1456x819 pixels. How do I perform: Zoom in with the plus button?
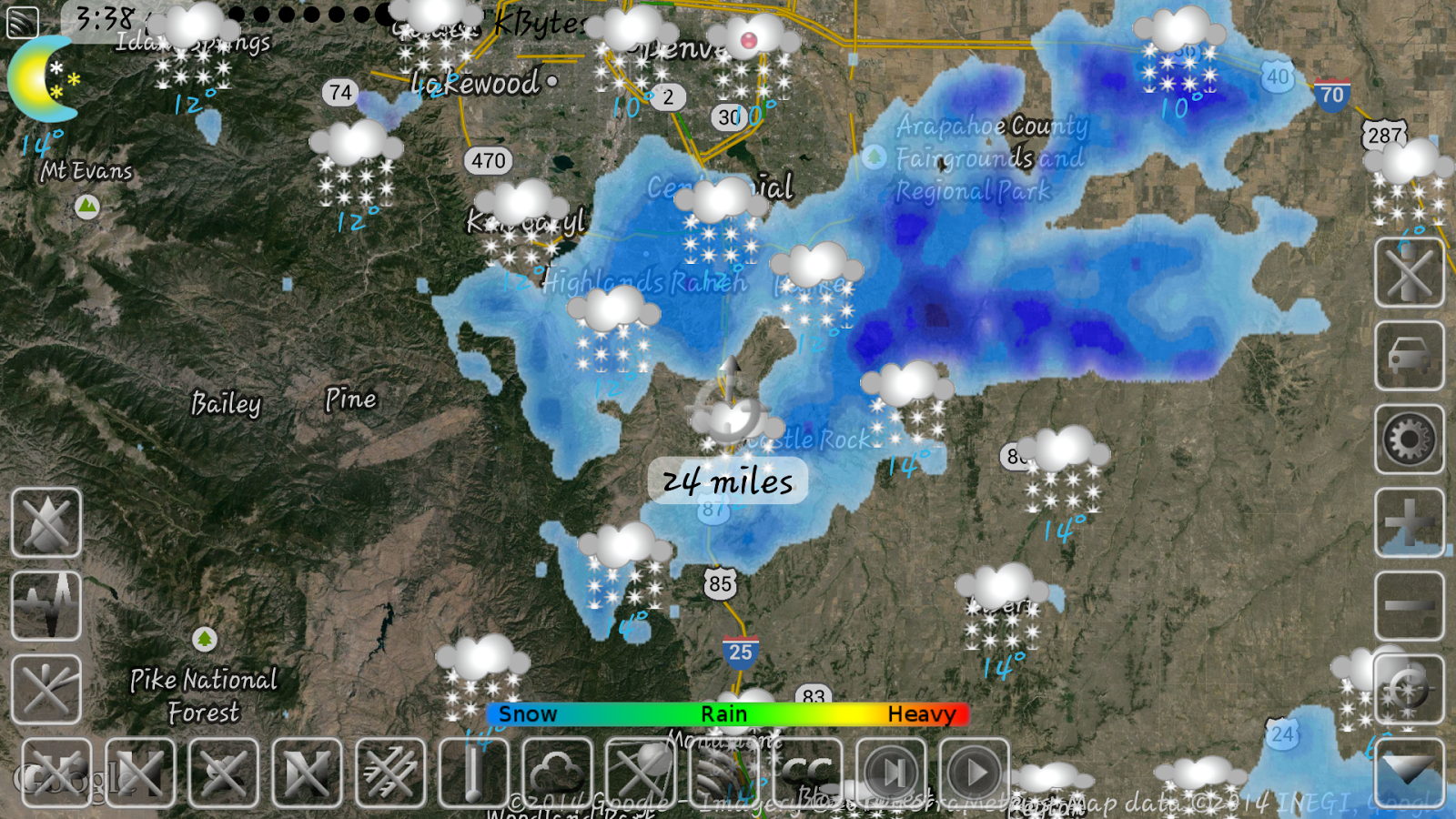click(1409, 522)
